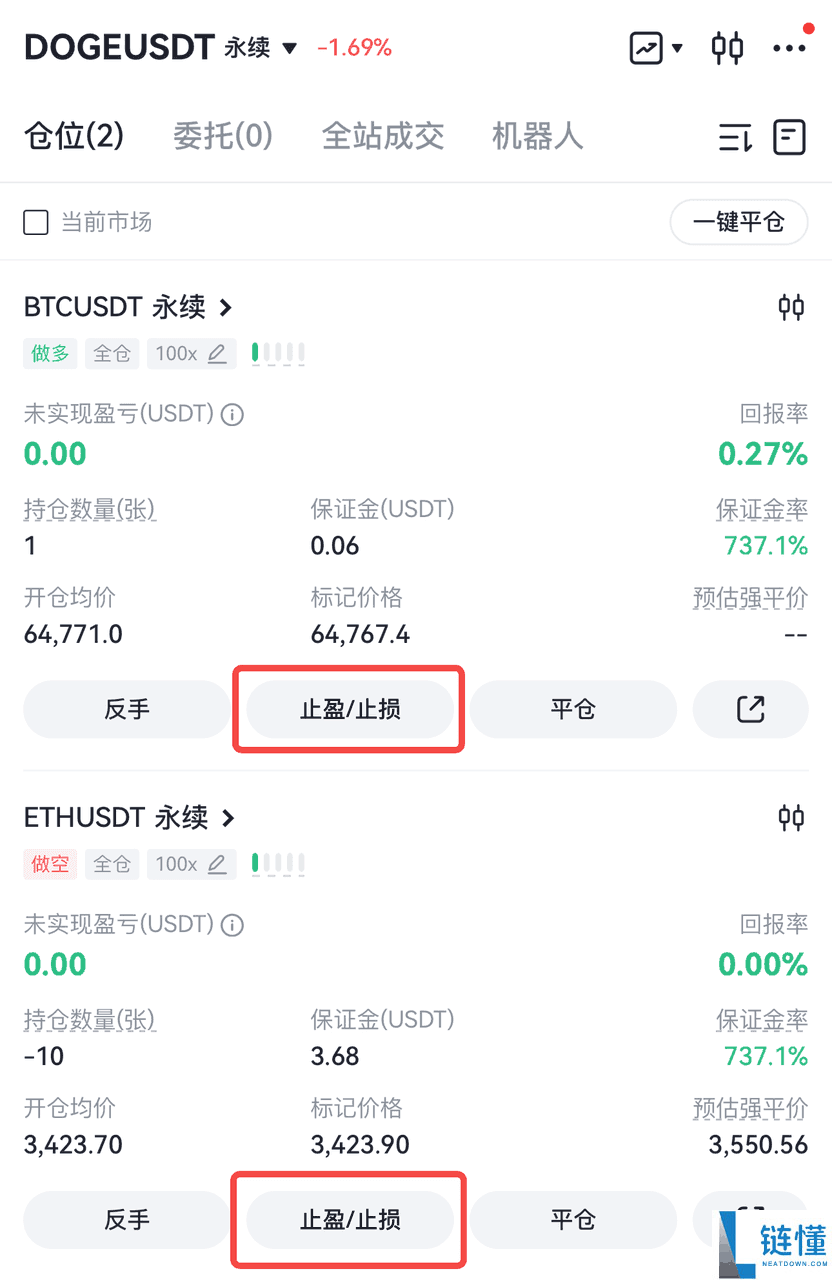Click the chart trend icon in the top bar
Screen dimensions: 832x1280
(x=646, y=46)
